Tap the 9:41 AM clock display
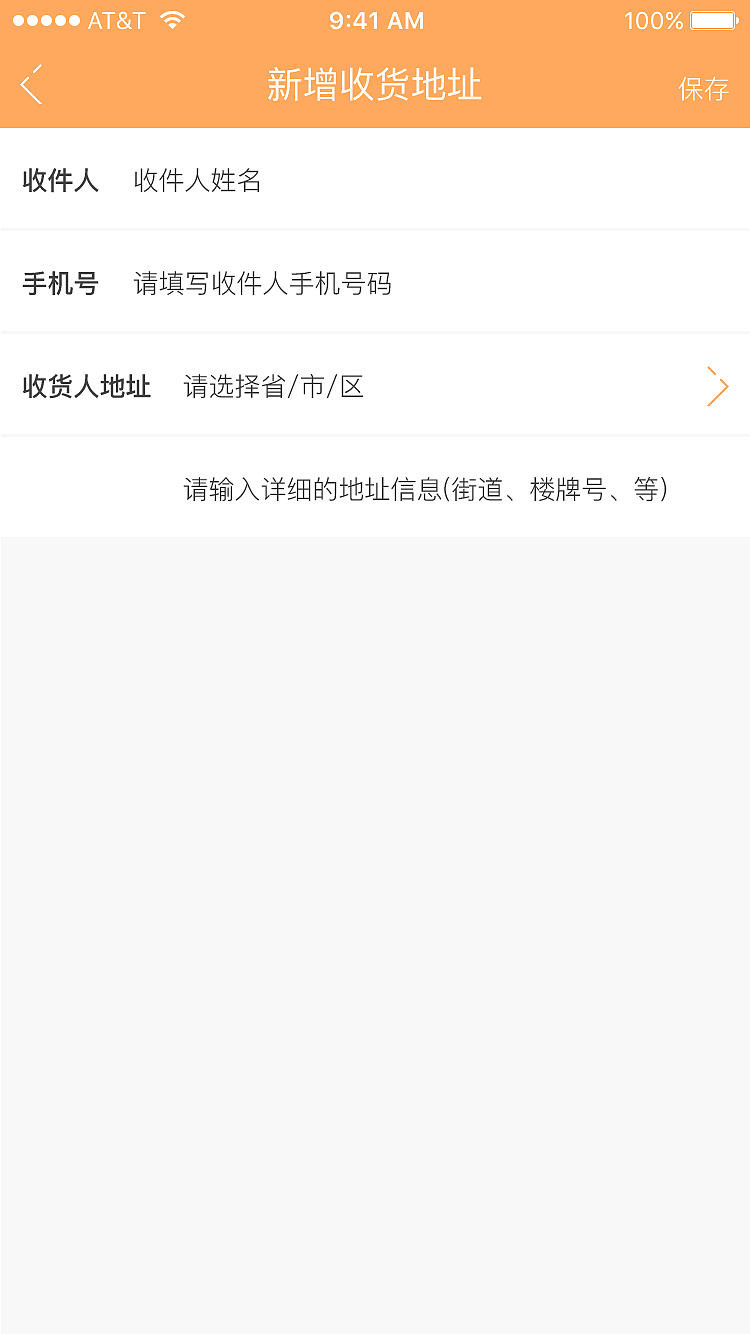Viewport: 750px width, 1334px height. click(377, 20)
